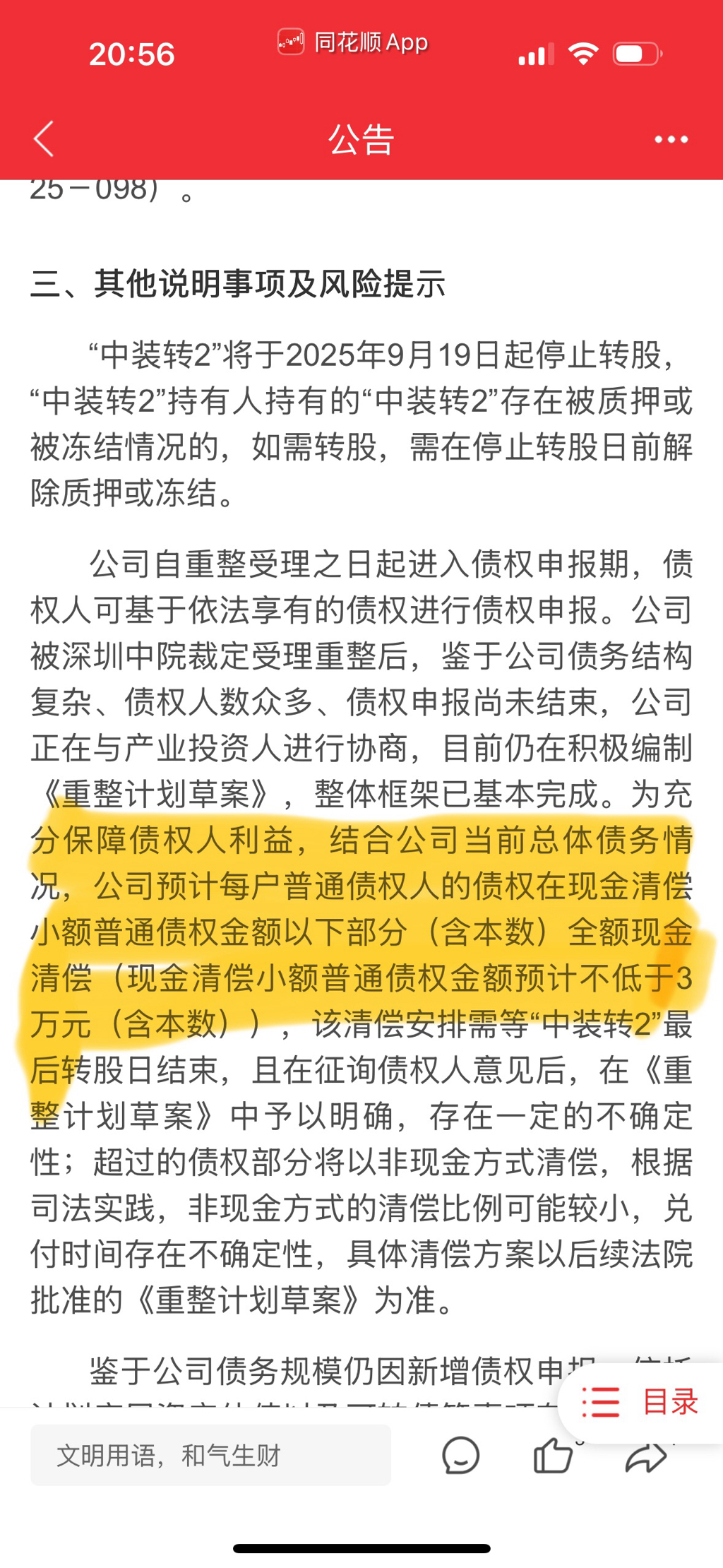This screenshot has width=723, height=1568.
Task: Open the three-dot overflow menu
Action: pyautogui.click(x=671, y=139)
